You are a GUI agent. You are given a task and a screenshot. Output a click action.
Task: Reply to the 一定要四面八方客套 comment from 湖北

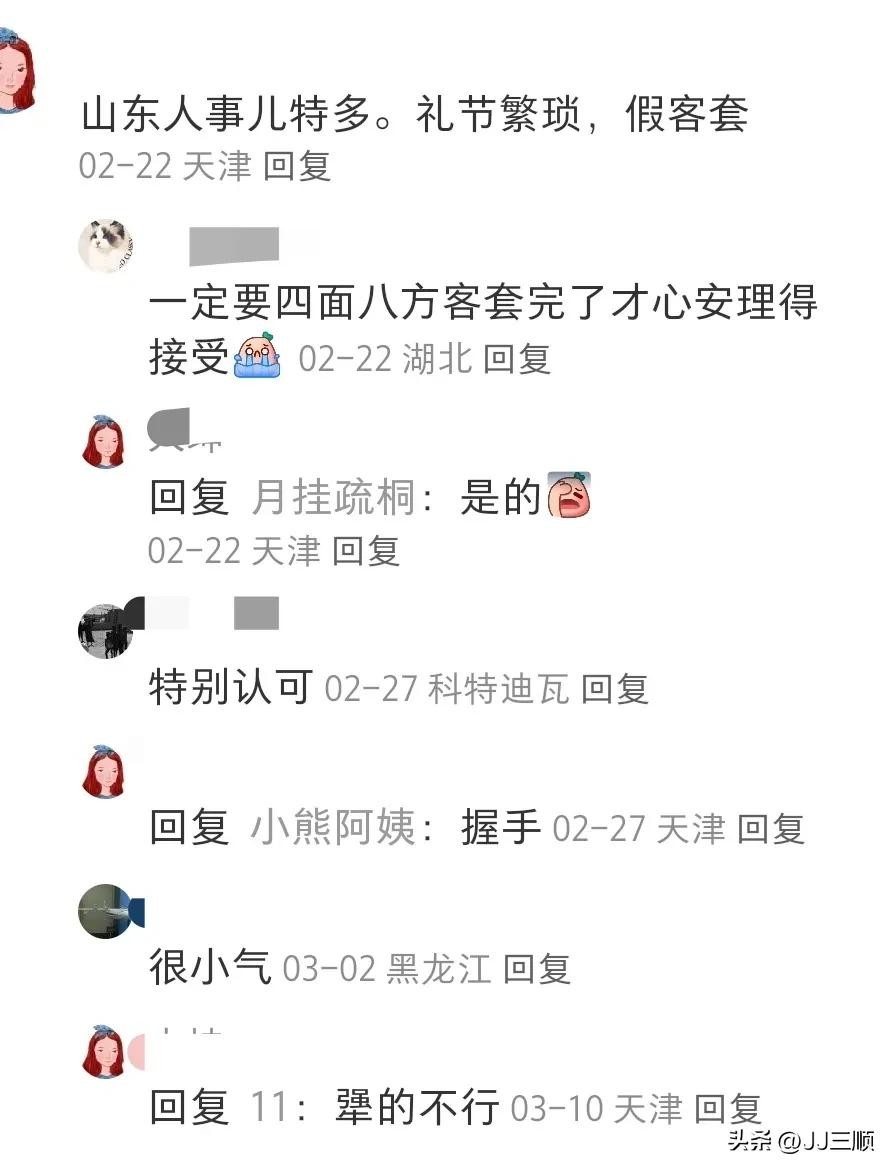point(517,359)
